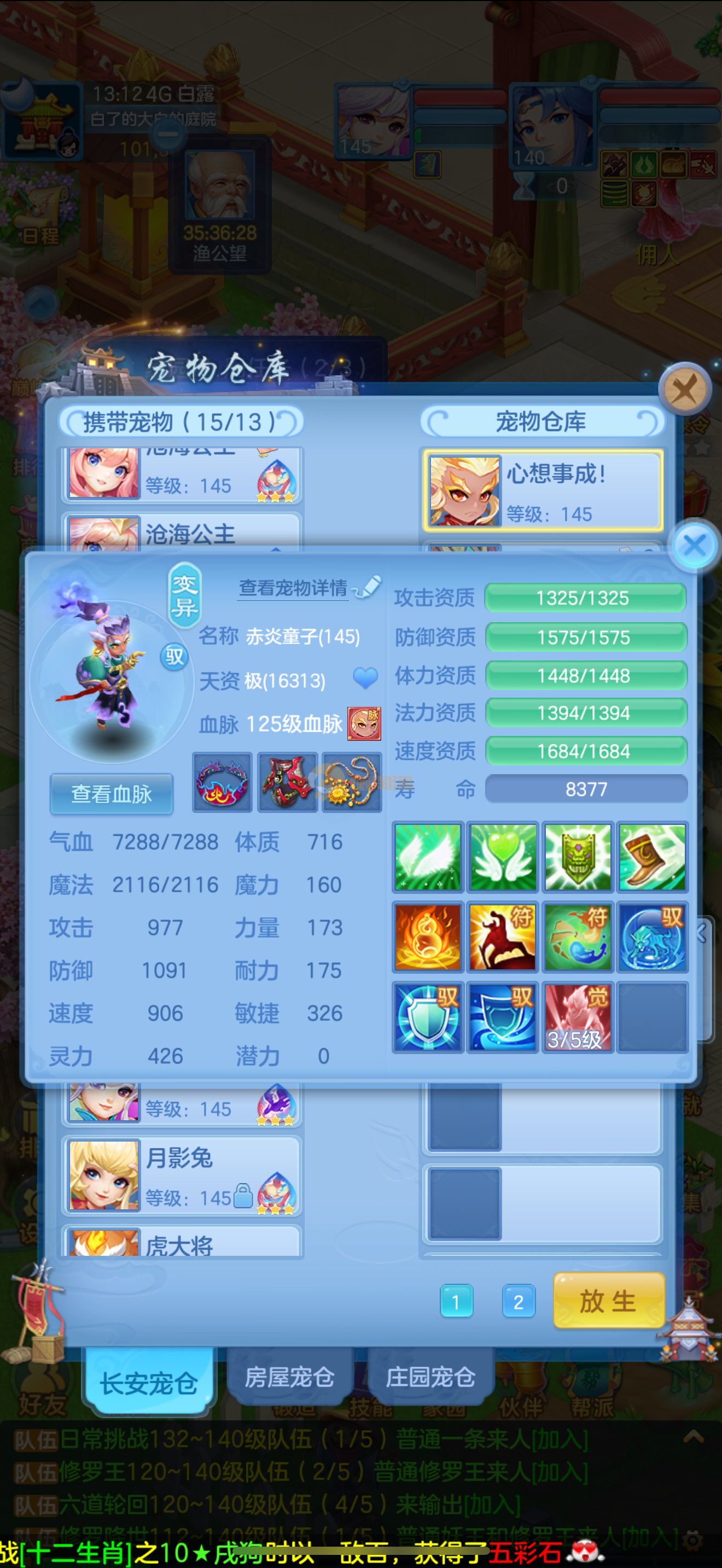The image size is (722, 1568).
Task: View the fire gourd skill icon
Action: tap(428, 936)
